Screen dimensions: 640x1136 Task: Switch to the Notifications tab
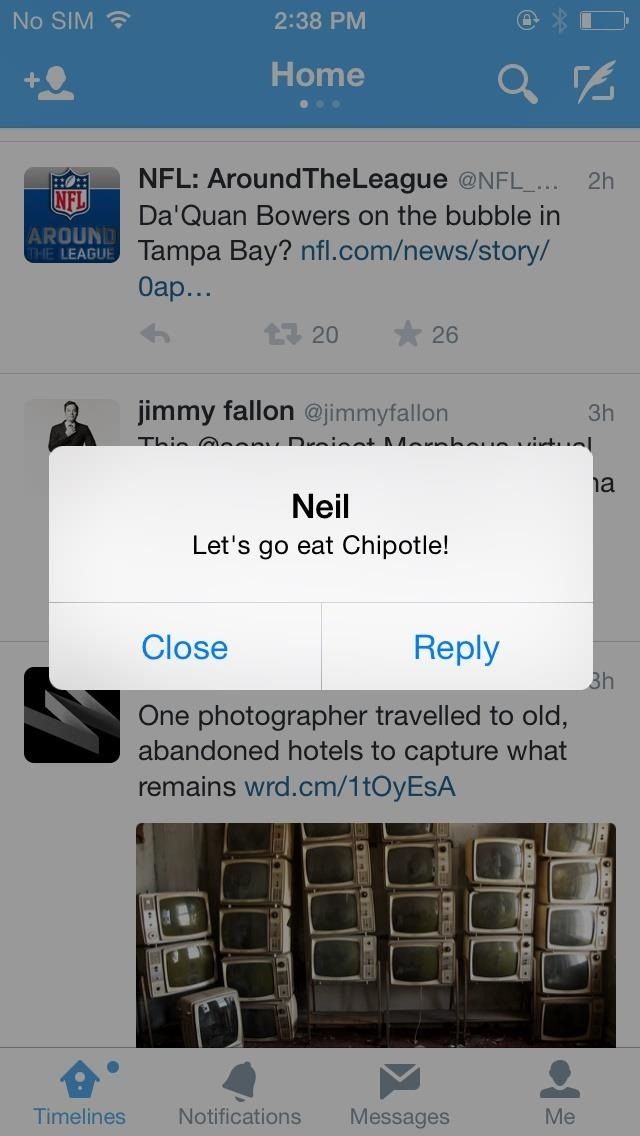[x=239, y=1093]
